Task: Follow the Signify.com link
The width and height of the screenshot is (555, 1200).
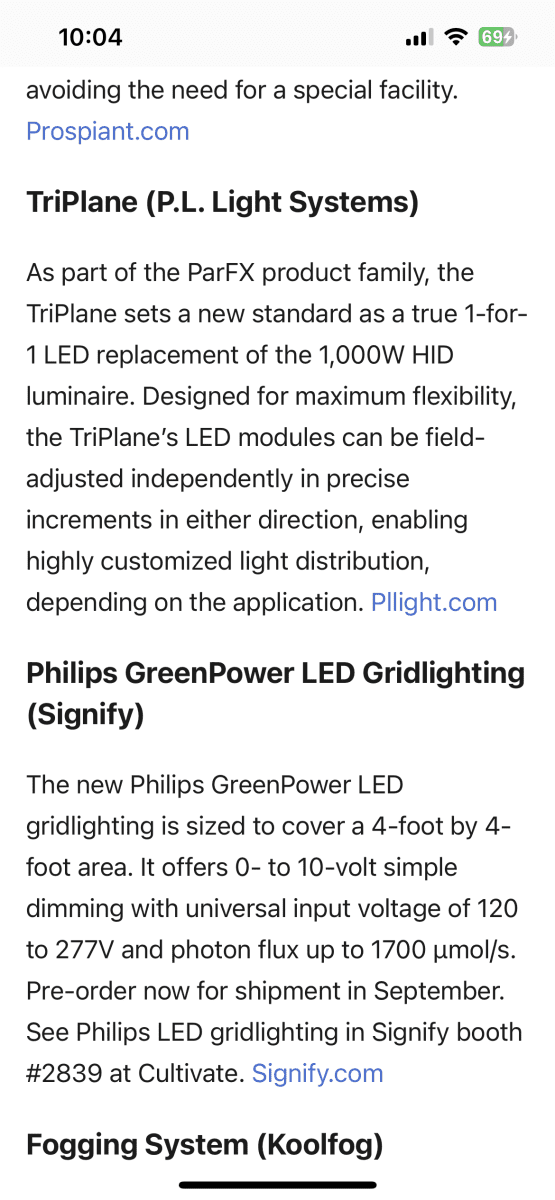Action: (317, 1074)
